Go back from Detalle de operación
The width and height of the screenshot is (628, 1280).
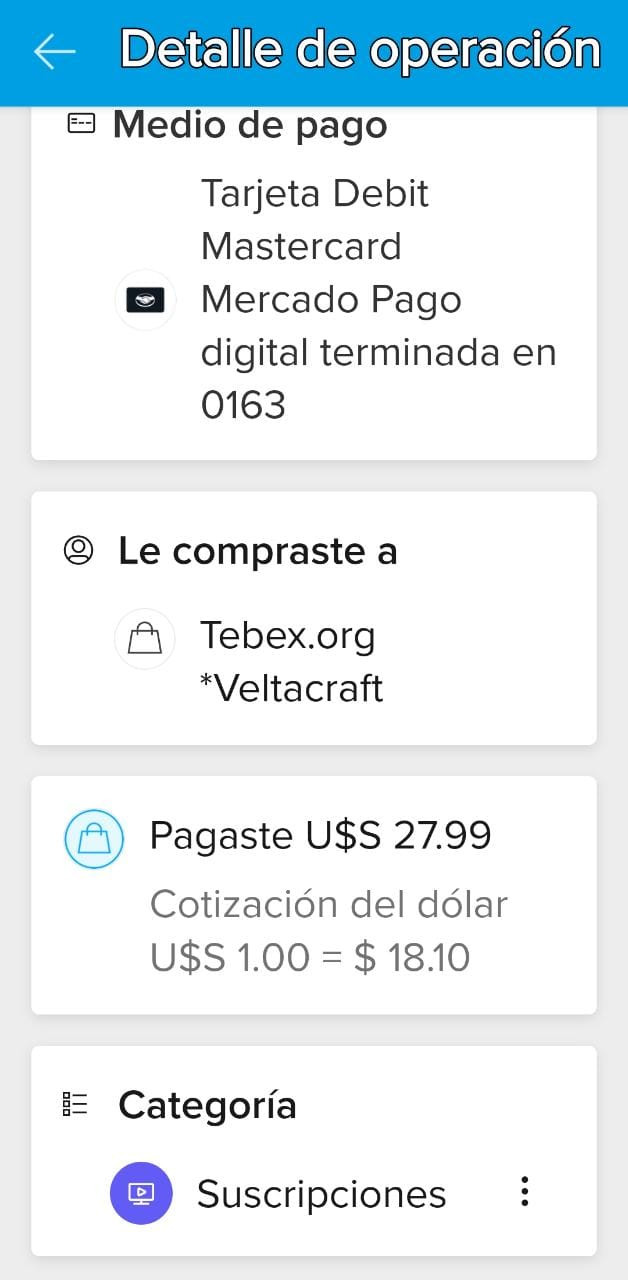pyautogui.click(x=54, y=51)
